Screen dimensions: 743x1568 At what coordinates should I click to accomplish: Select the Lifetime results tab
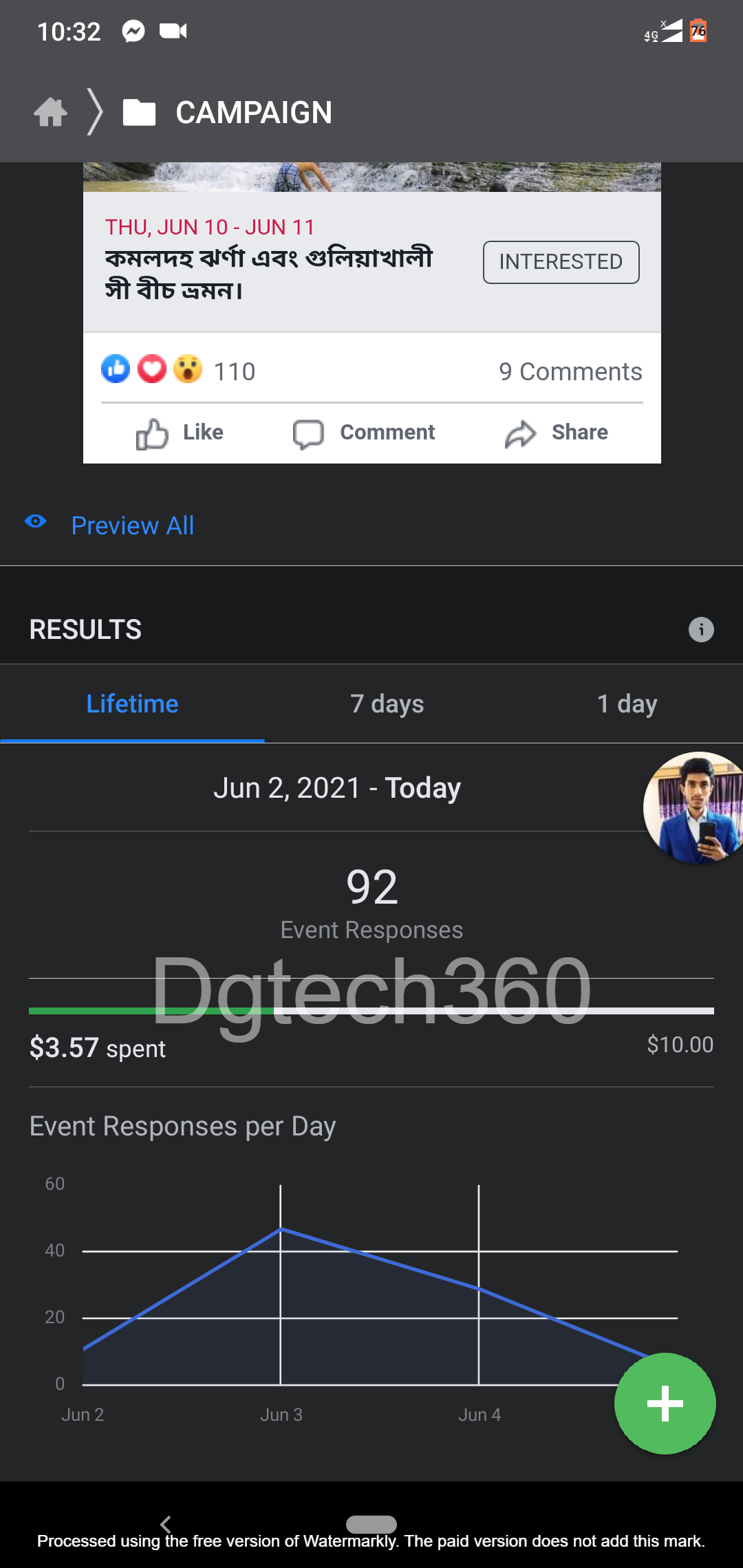click(132, 704)
